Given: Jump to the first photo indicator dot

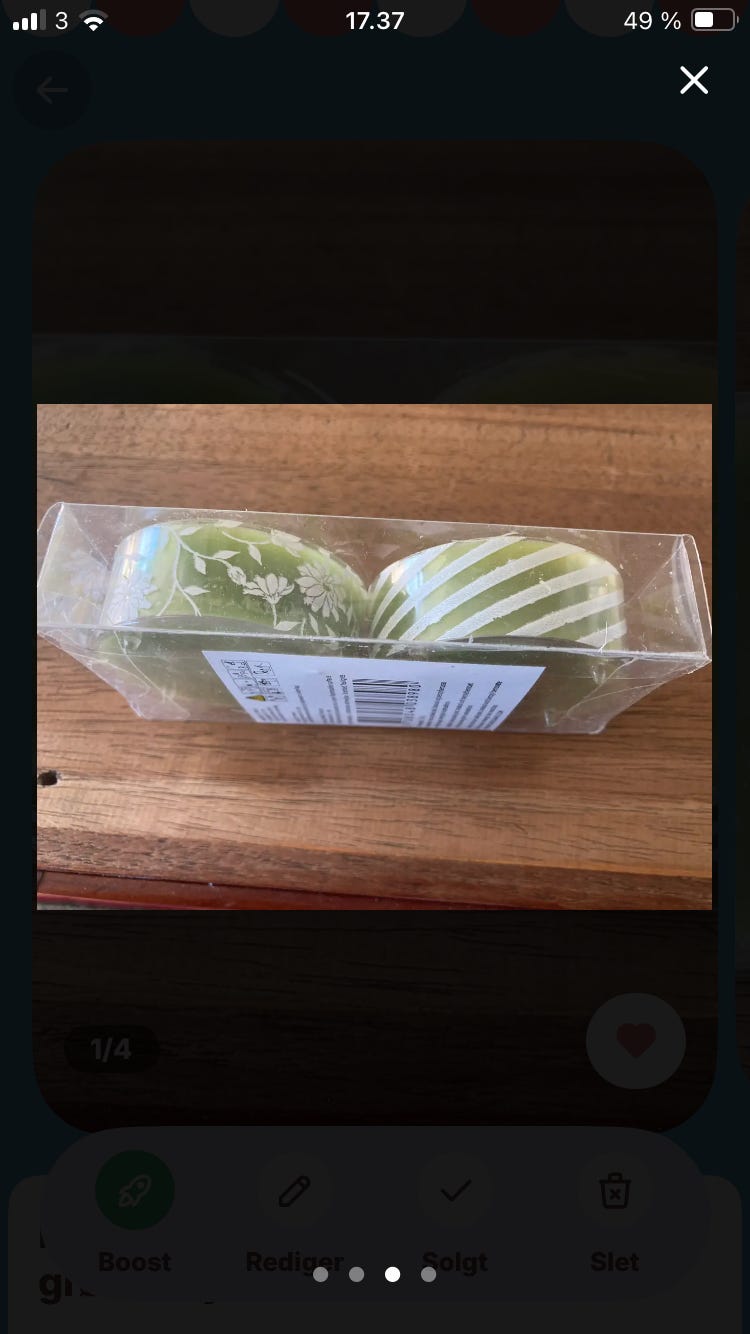Looking at the screenshot, I should [x=321, y=1274].
